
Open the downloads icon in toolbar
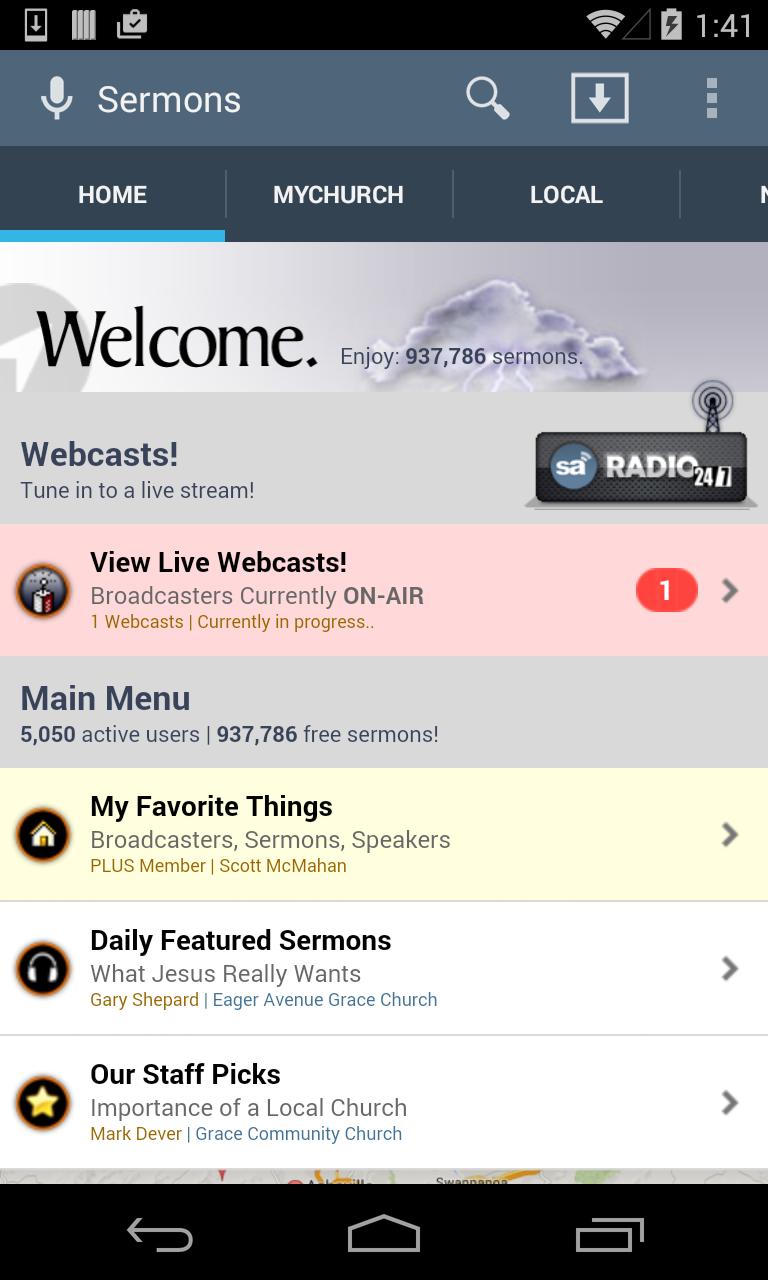599,99
